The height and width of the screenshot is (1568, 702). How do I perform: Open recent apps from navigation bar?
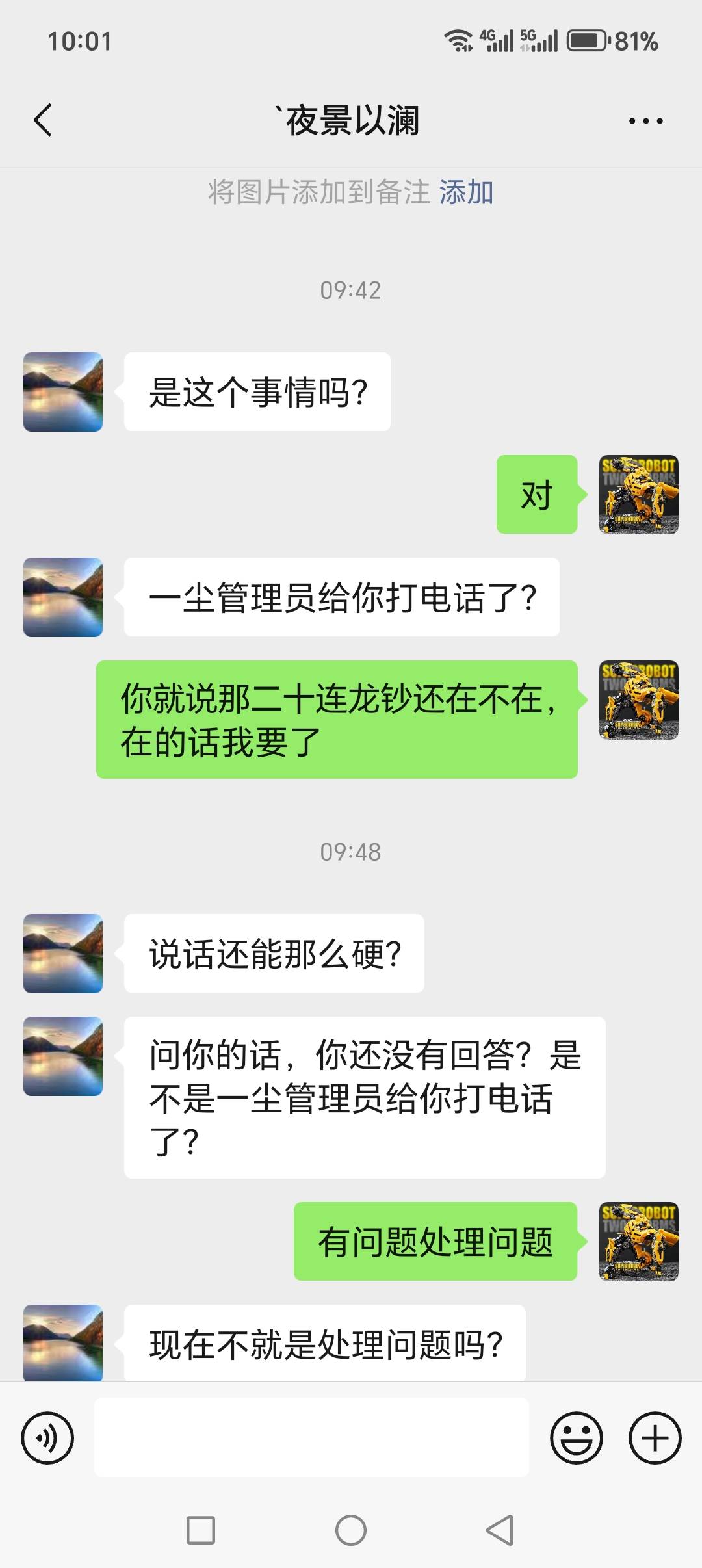pos(201,1530)
